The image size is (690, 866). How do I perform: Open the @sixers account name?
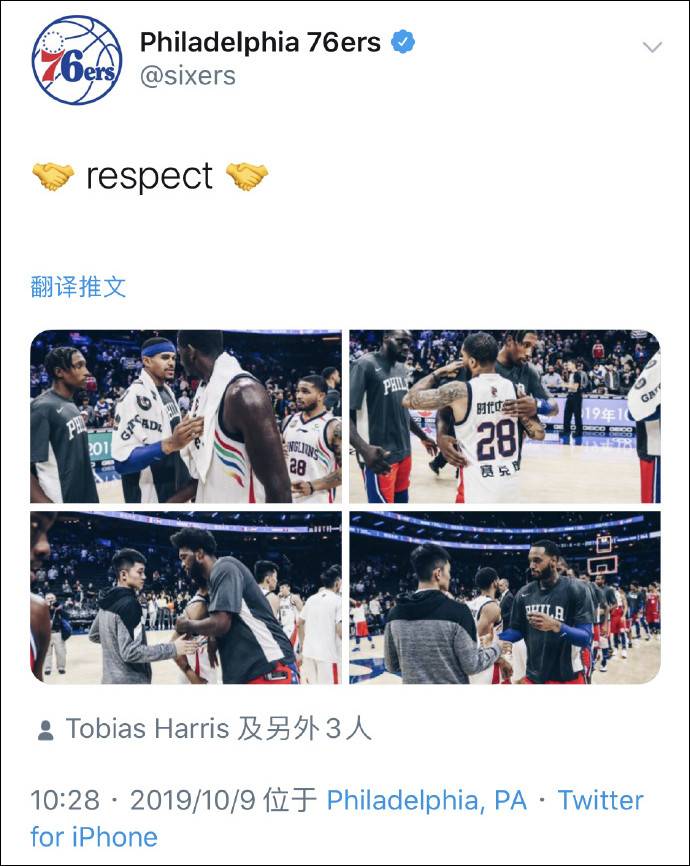click(188, 77)
